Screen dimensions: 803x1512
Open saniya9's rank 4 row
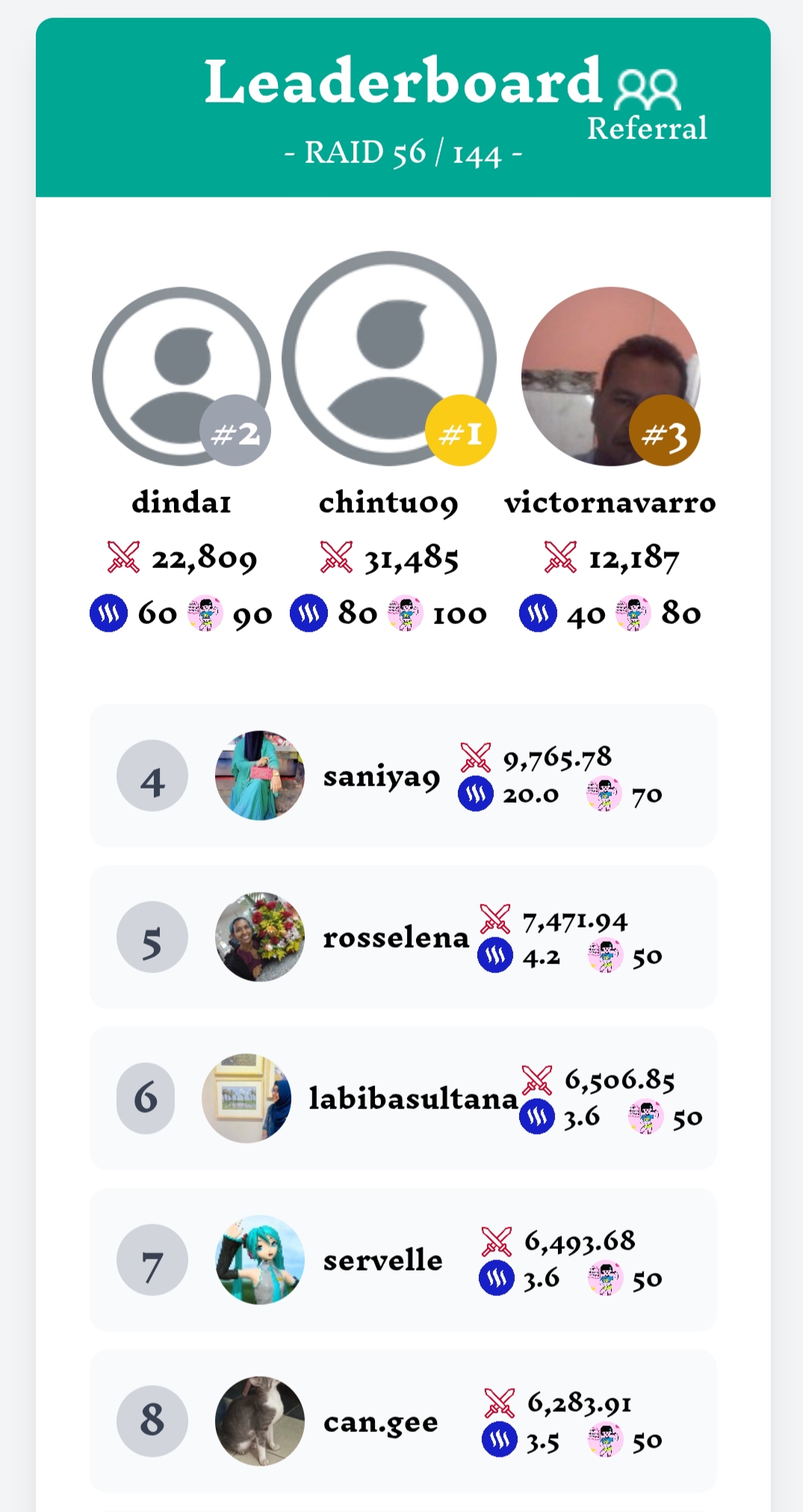point(403,776)
